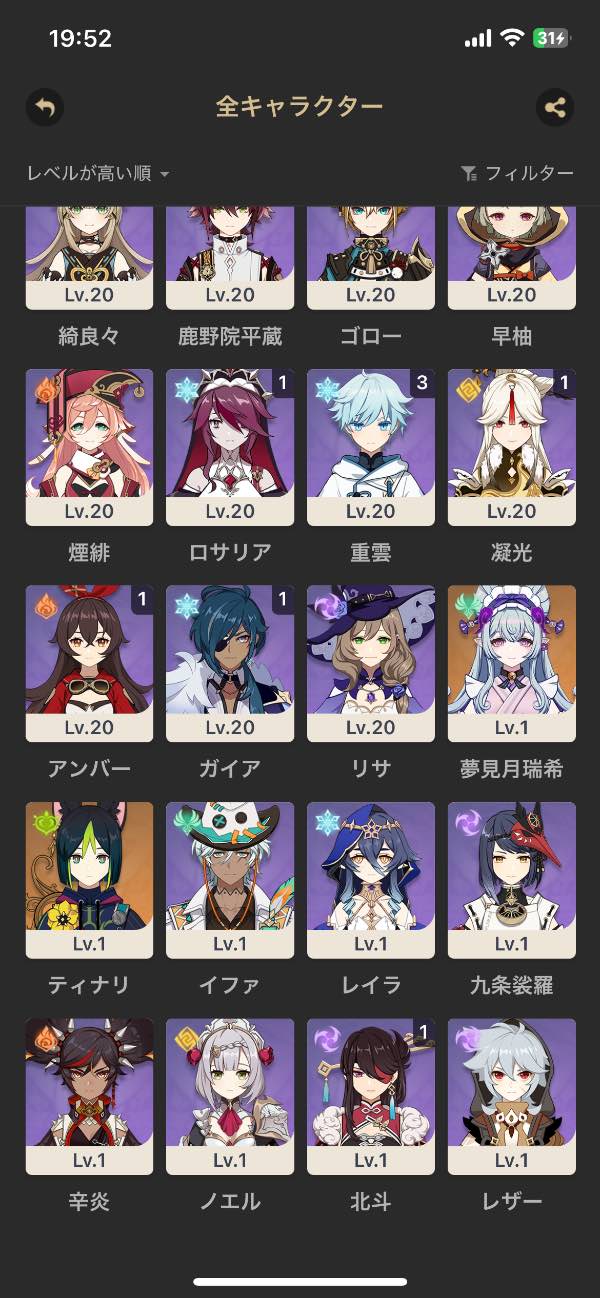
Task: View 煙緋 character details
Action: [x=89, y=447]
